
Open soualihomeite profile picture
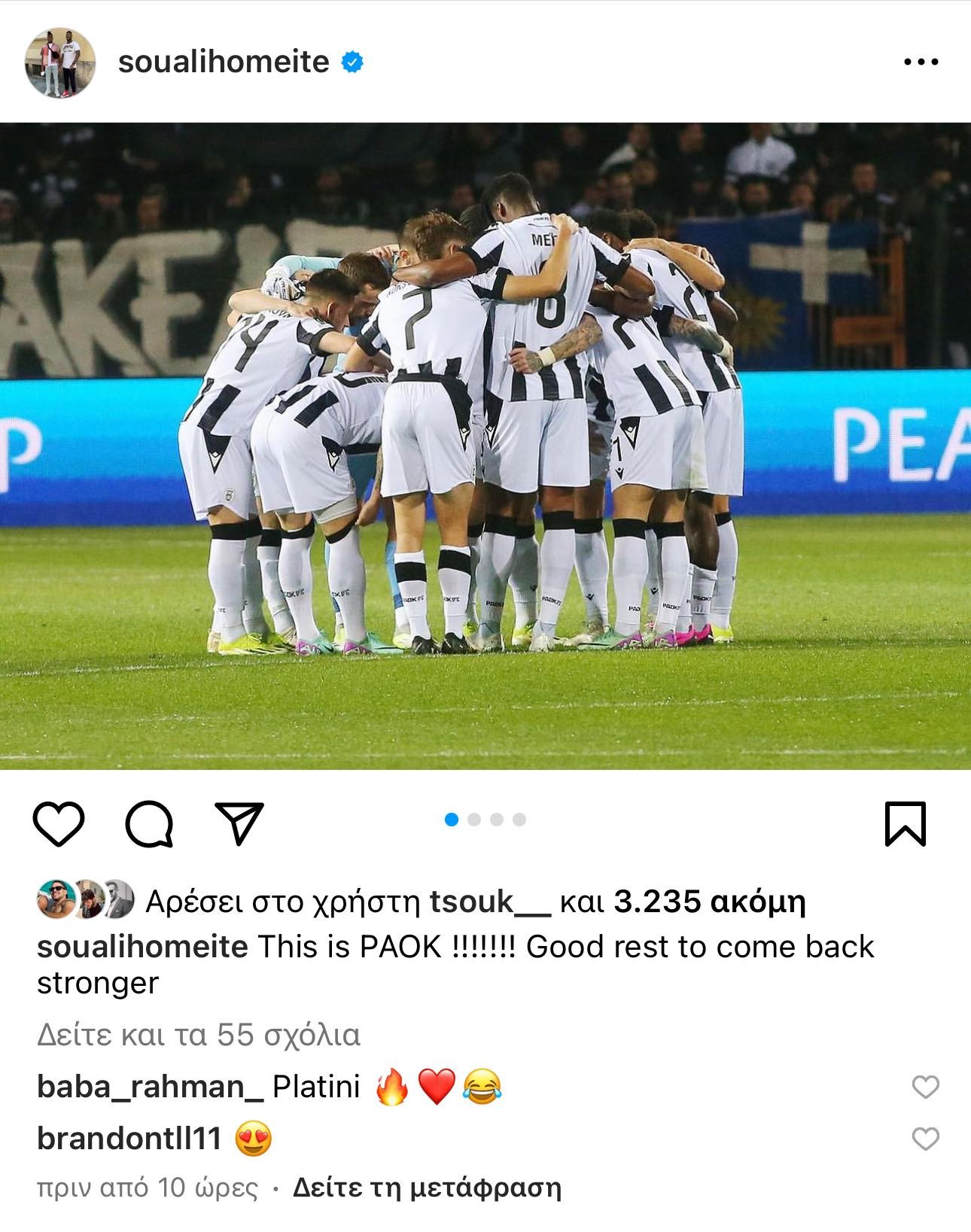pyautogui.click(x=60, y=62)
